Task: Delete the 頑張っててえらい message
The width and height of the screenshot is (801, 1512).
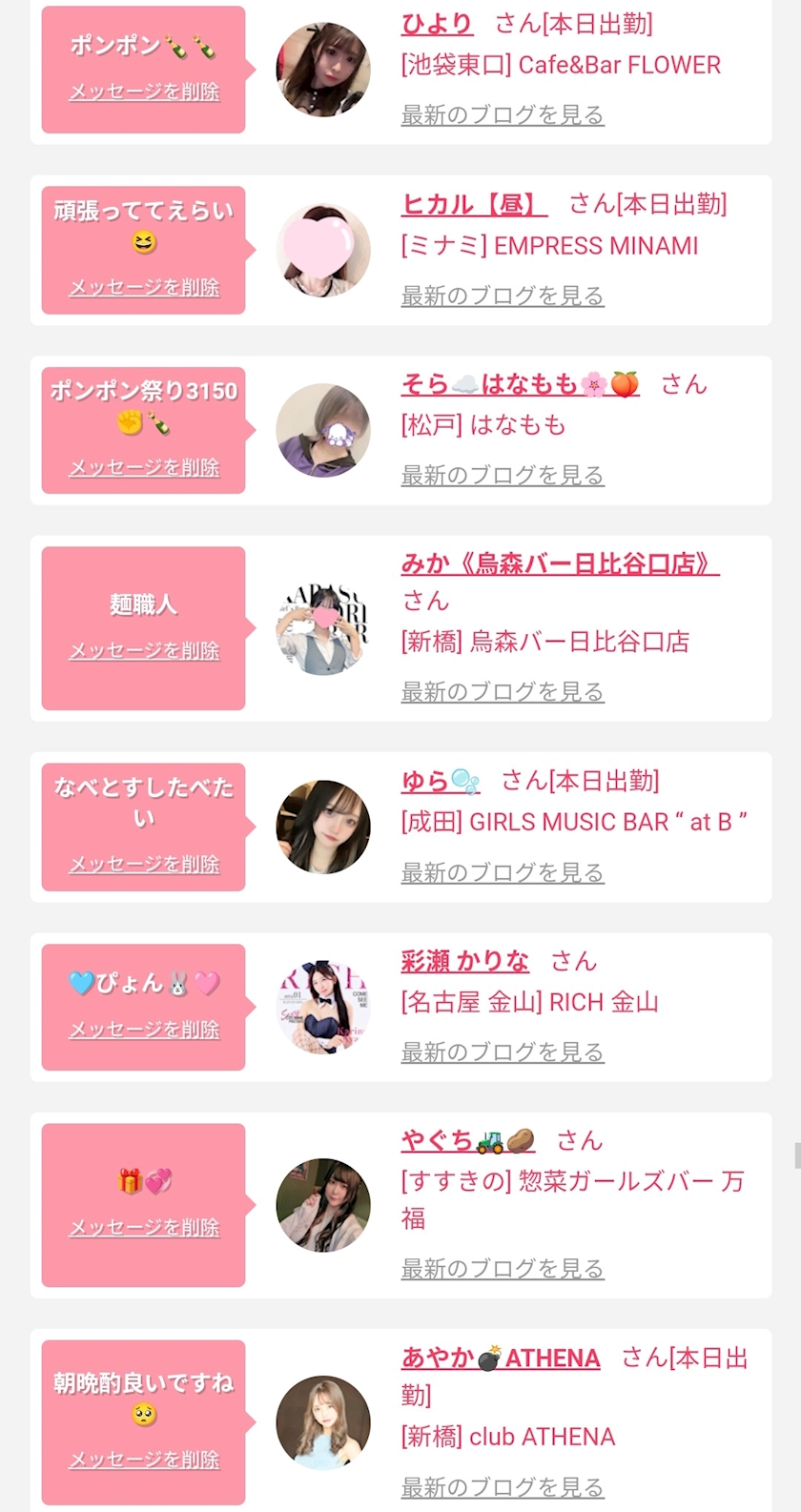Action: 144,287
